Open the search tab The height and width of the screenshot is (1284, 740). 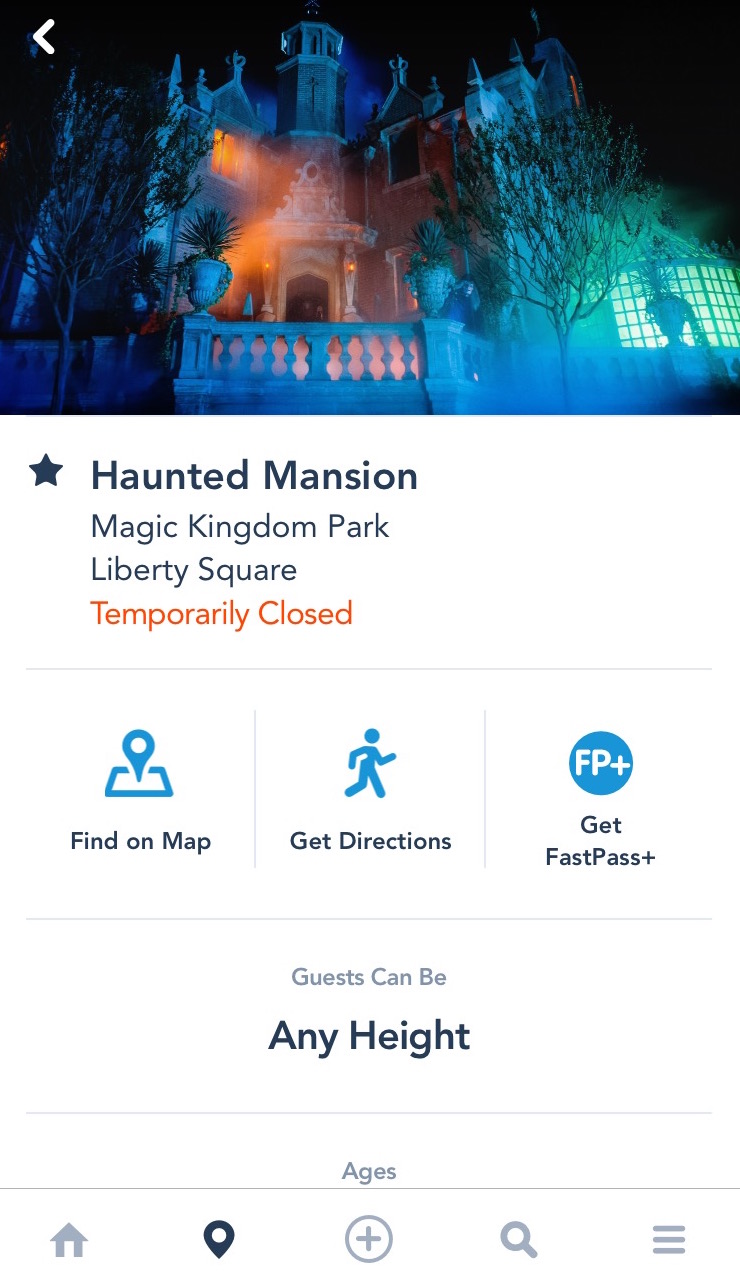click(518, 1241)
